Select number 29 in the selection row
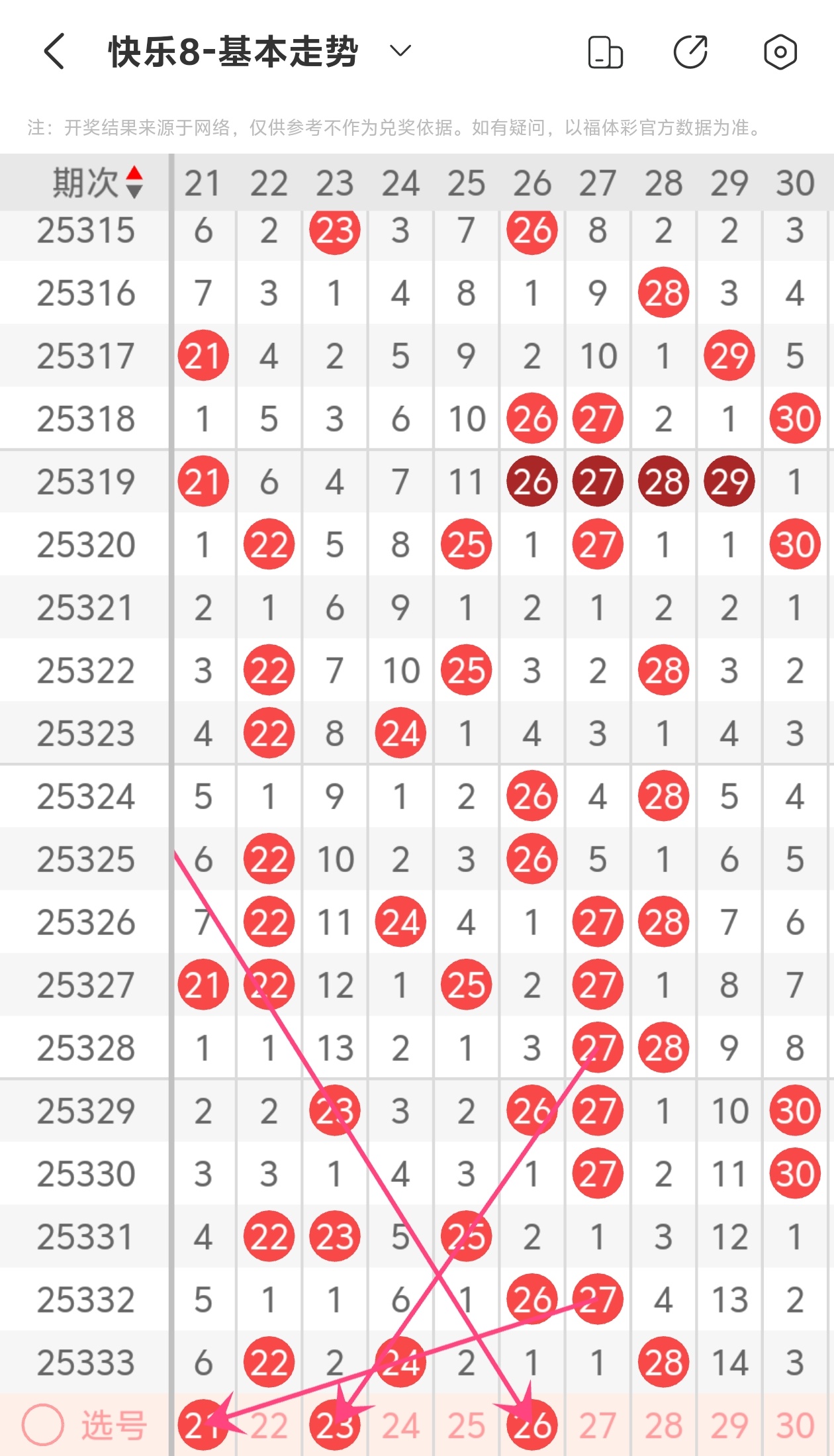Image resolution: width=834 pixels, height=1456 pixels. click(x=729, y=1425)
